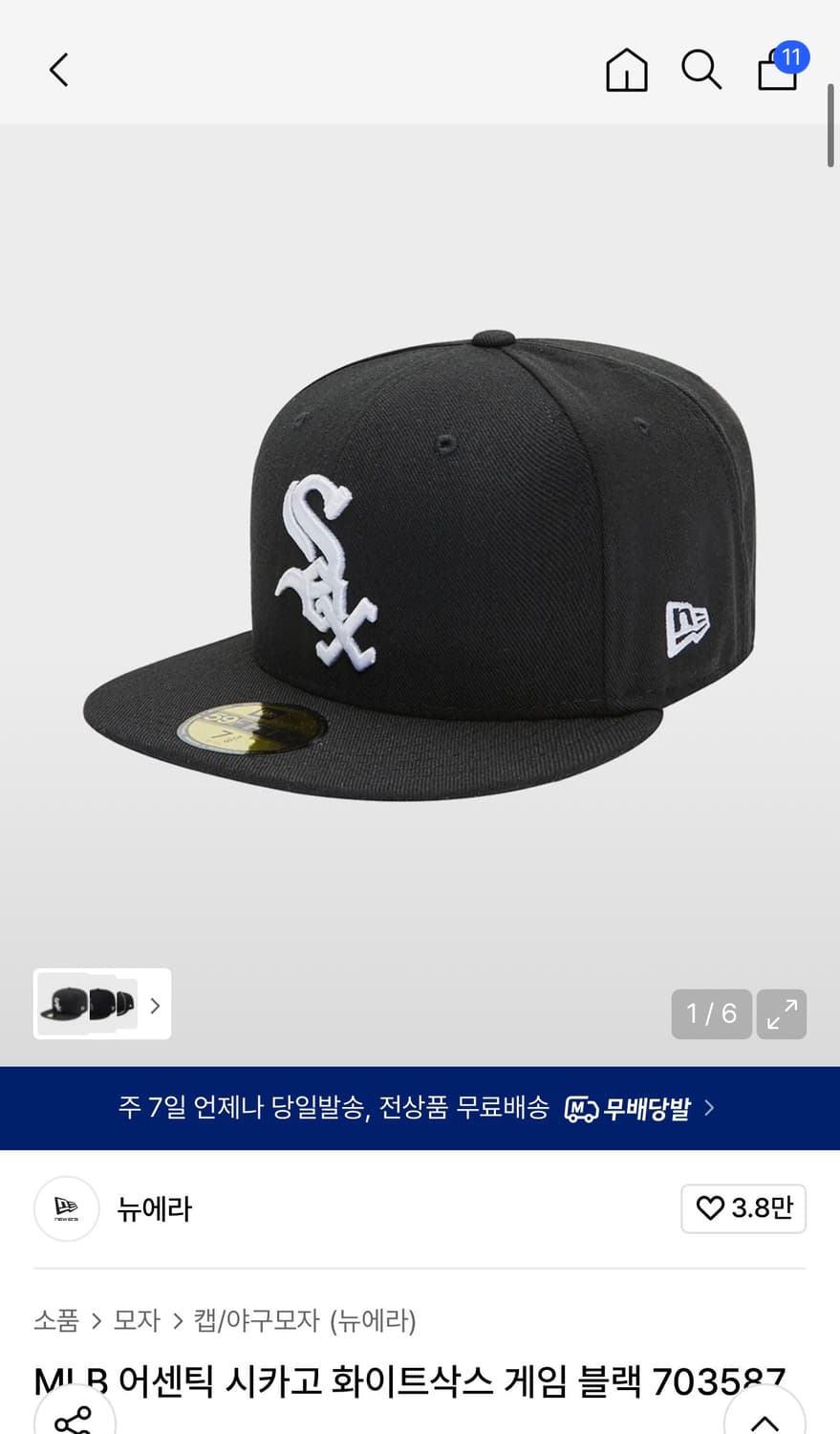840x1434 pixels.
Task: Open the 모자 breadcrumb link
Action: (x=137, y=1321)
